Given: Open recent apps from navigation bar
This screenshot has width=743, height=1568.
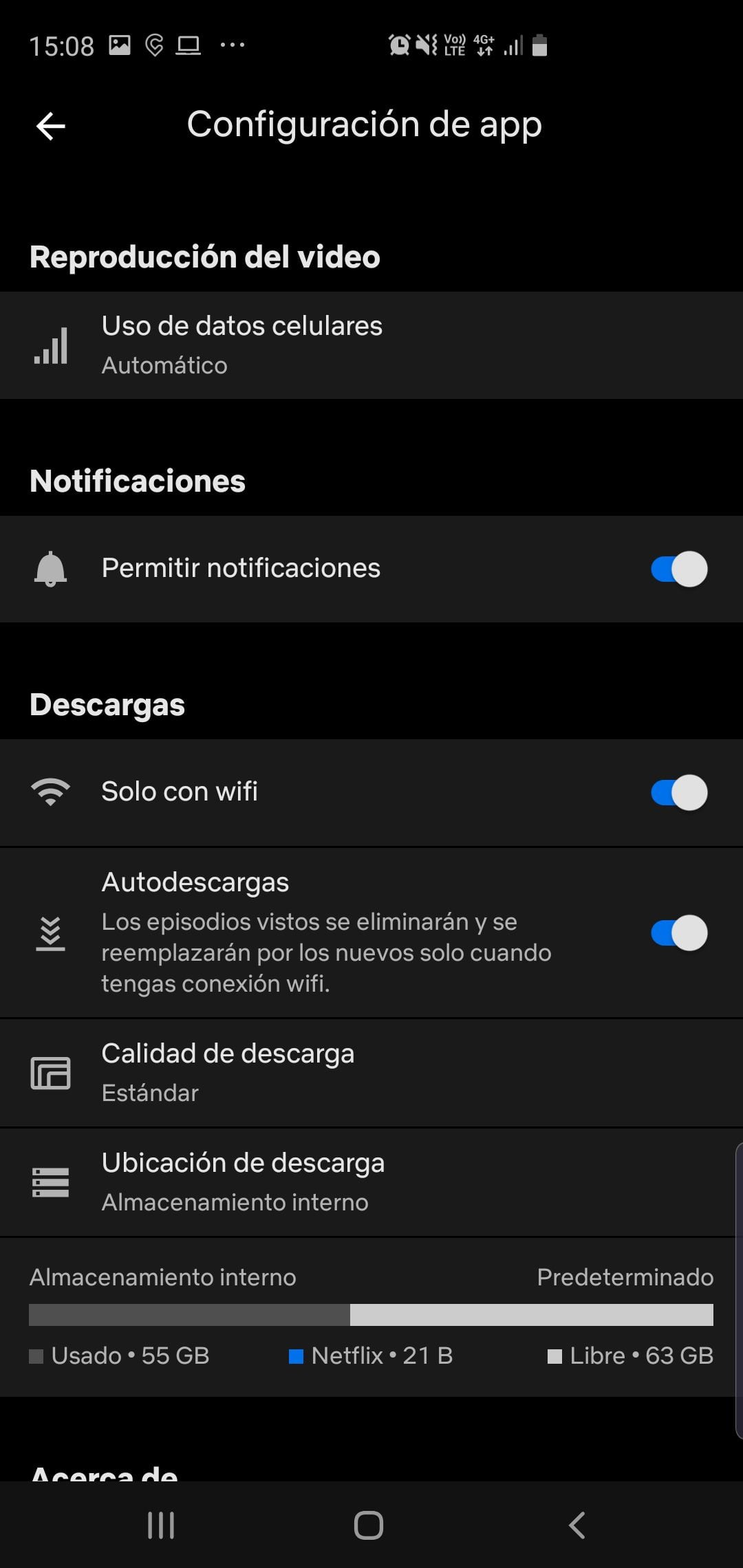Looking at the screenshot, I should click(x=161, y=1525).
